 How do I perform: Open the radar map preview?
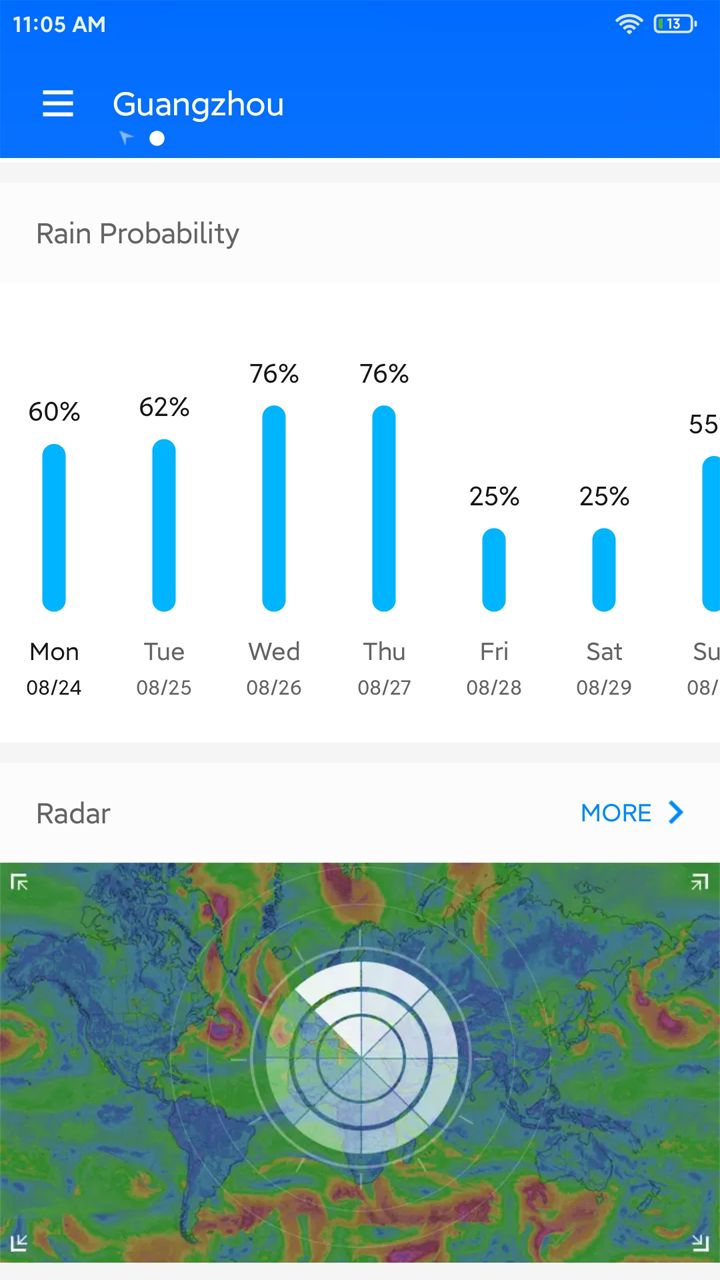(x=360, y=1062)
